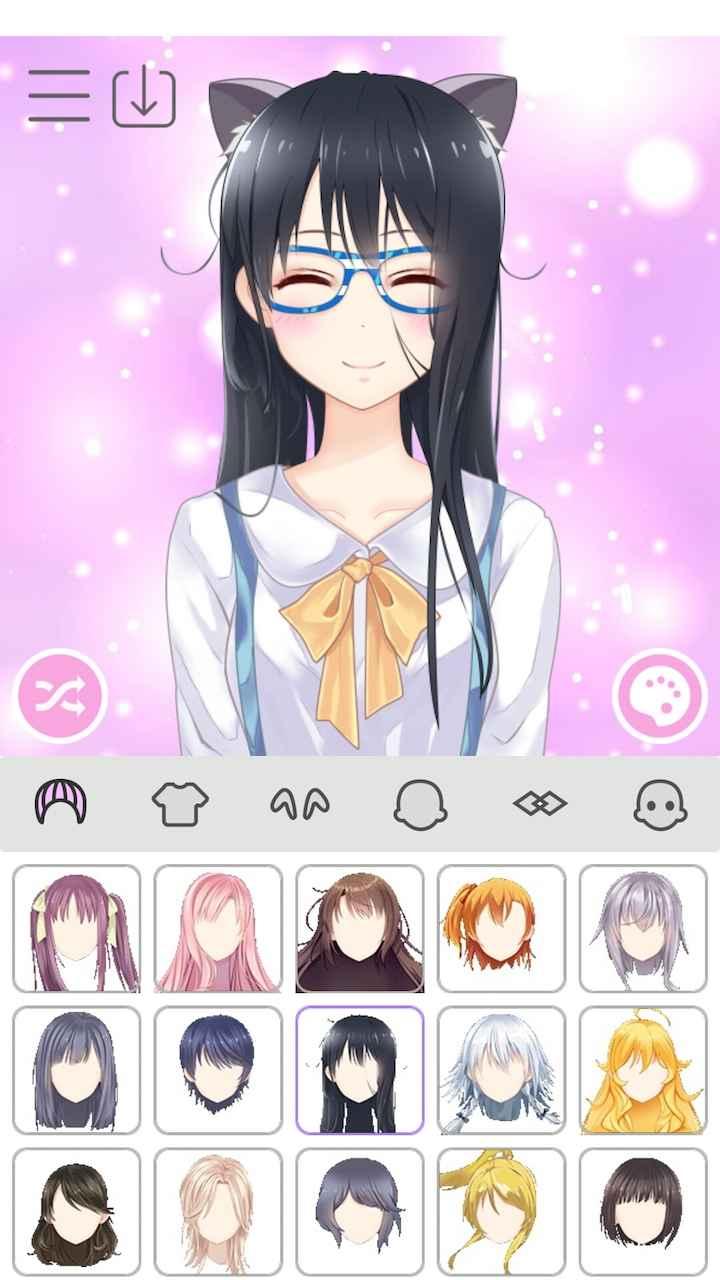Choose the long pink hairstyle
Screen dimensions: 720x1280
click(218, 929)
